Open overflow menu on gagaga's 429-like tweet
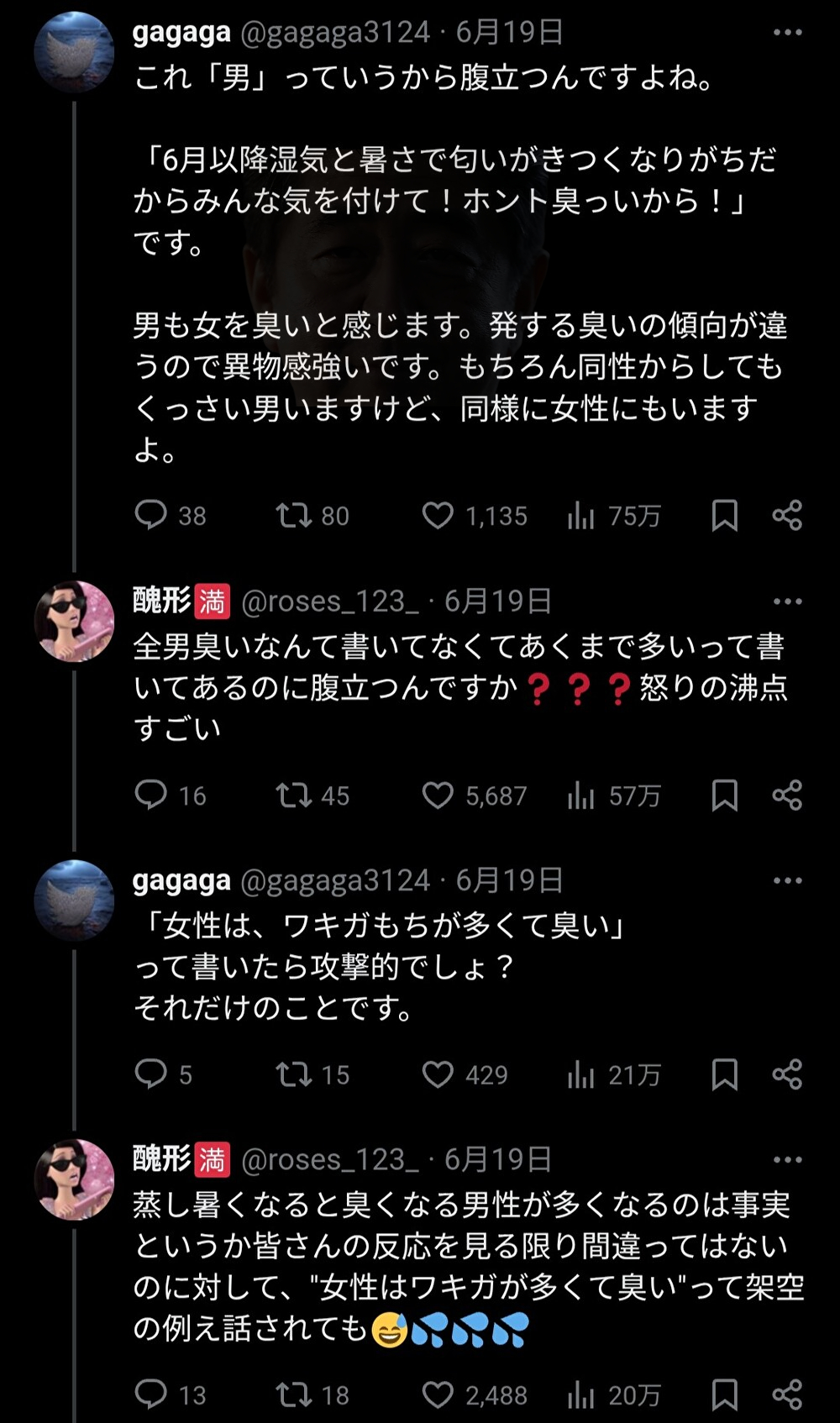 tap(787, 880)
